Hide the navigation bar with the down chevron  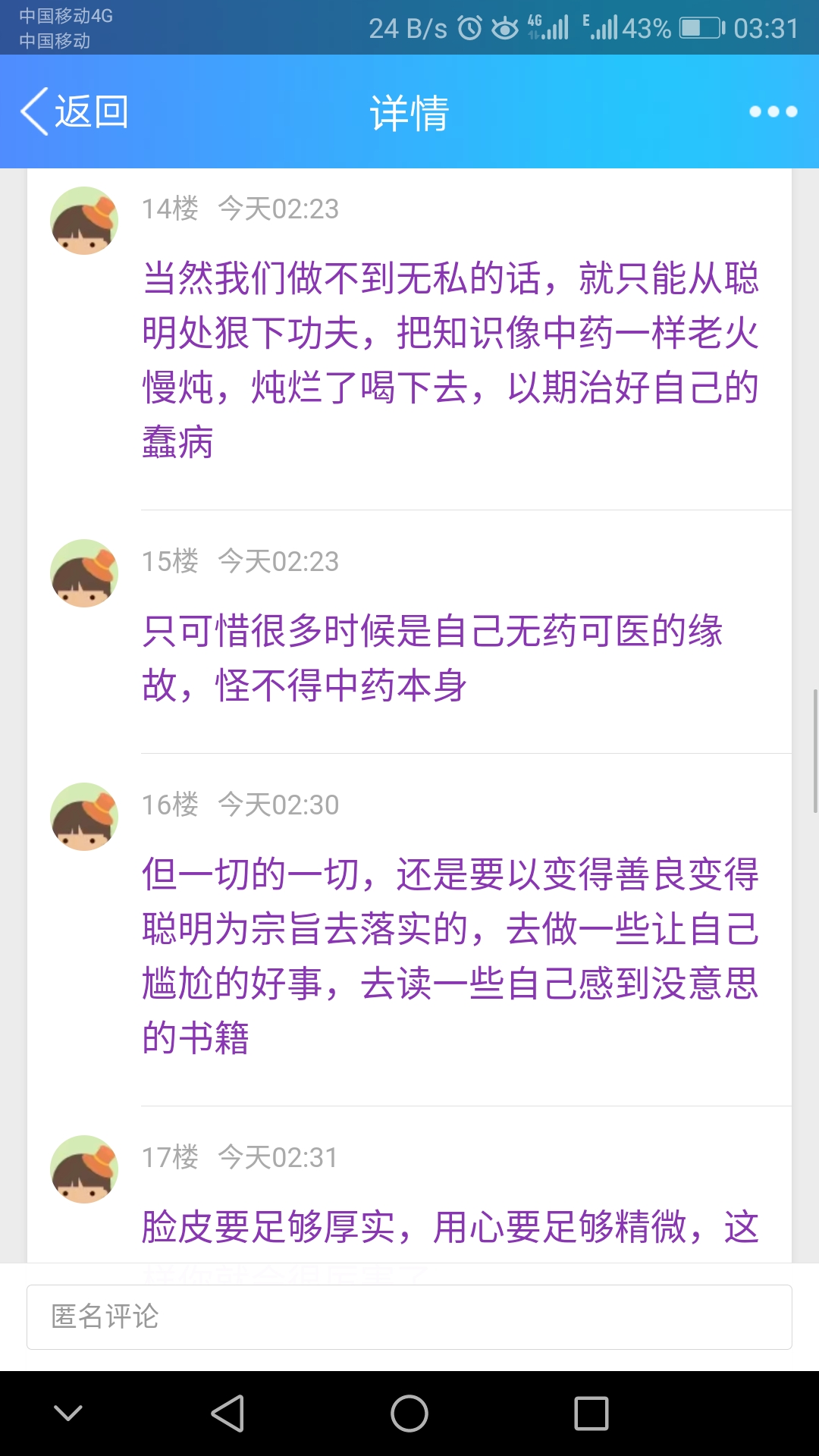(68, 1414)
